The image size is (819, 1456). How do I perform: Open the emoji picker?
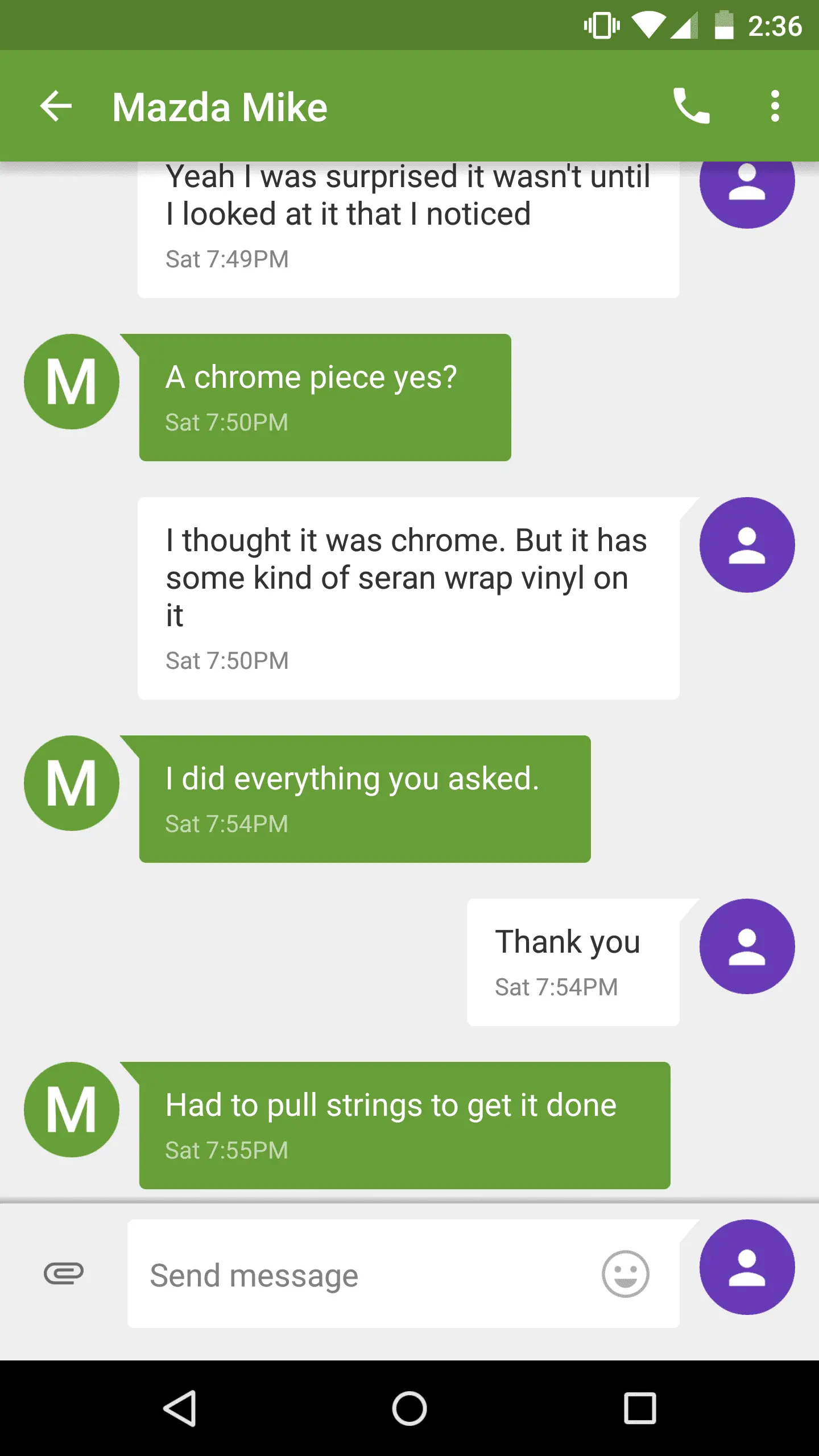tap(625, 1274)
